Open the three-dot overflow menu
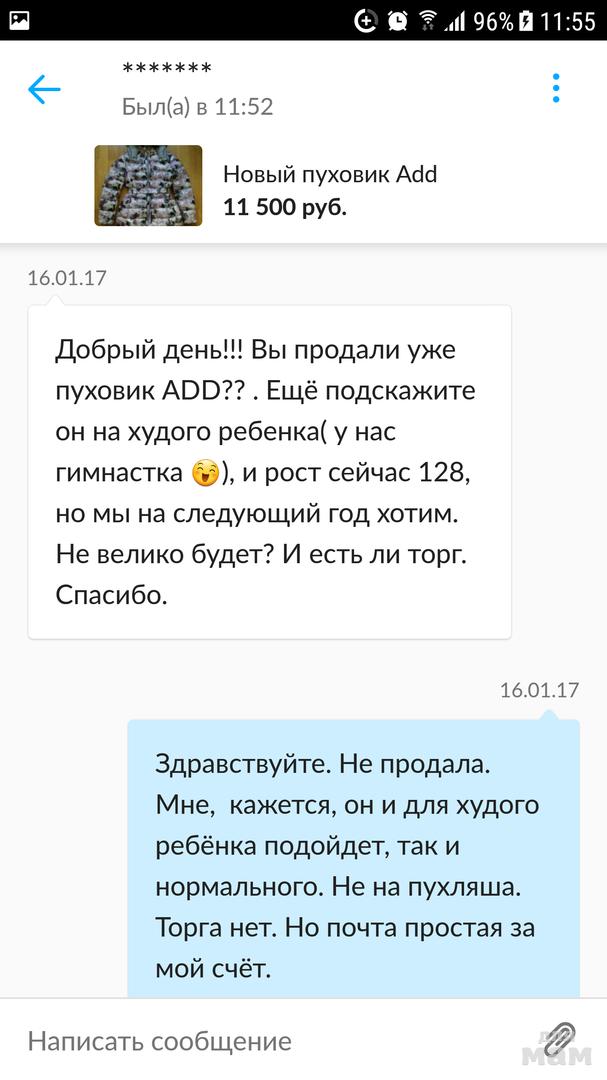This screenshot has width=607, height=1080. tap(556, 88)
